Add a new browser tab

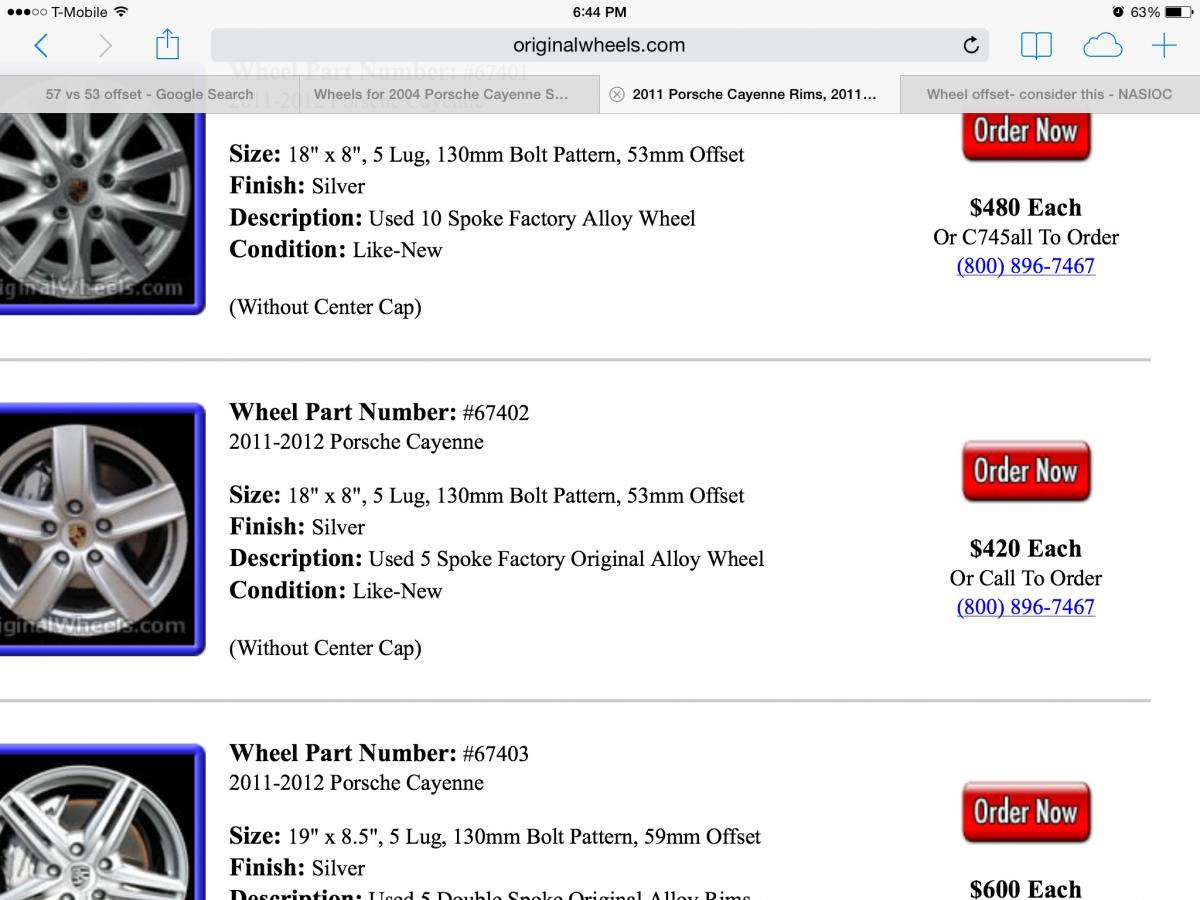point(1164,45)
